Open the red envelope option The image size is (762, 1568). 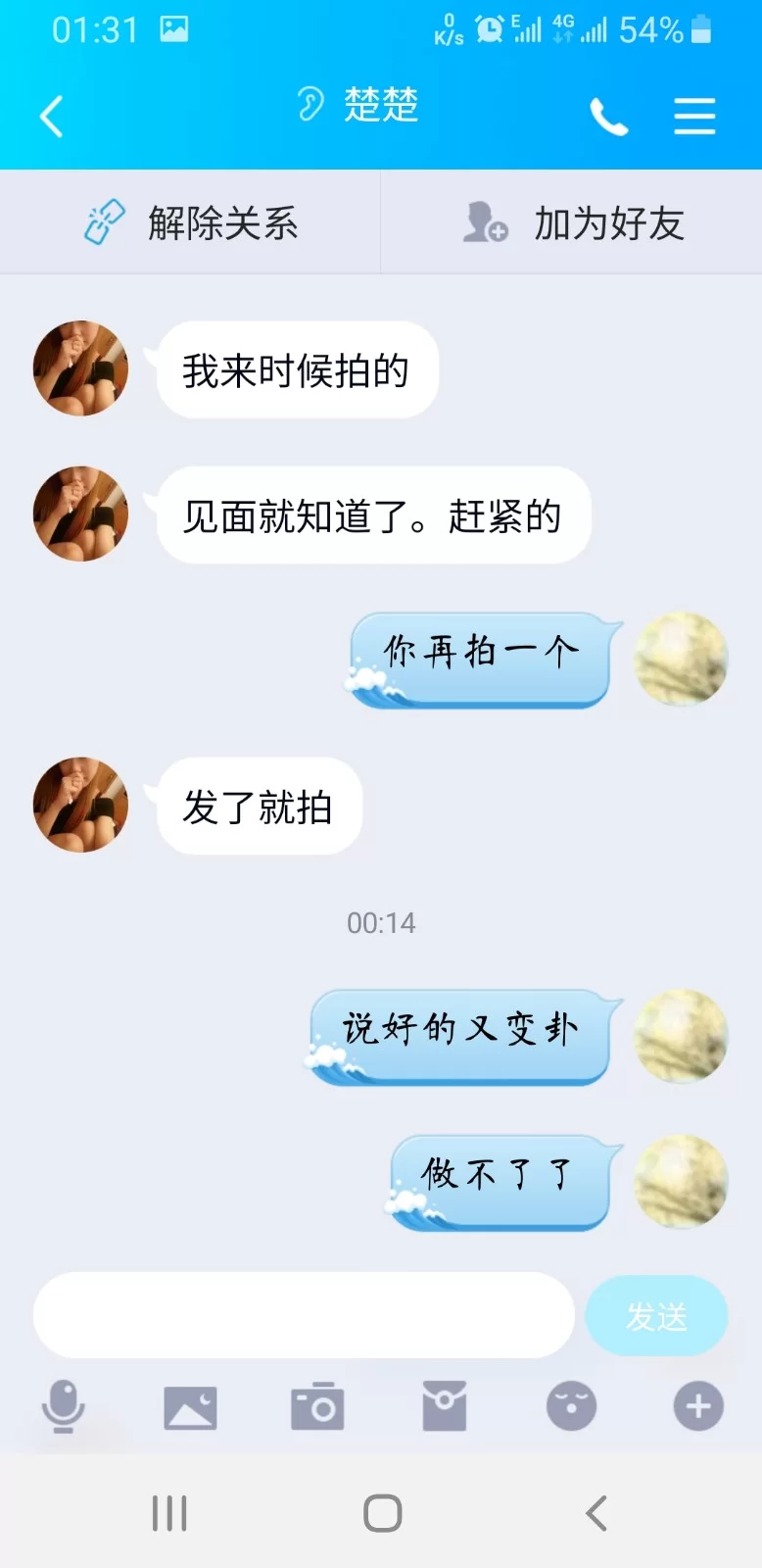tap(445, 1407)
